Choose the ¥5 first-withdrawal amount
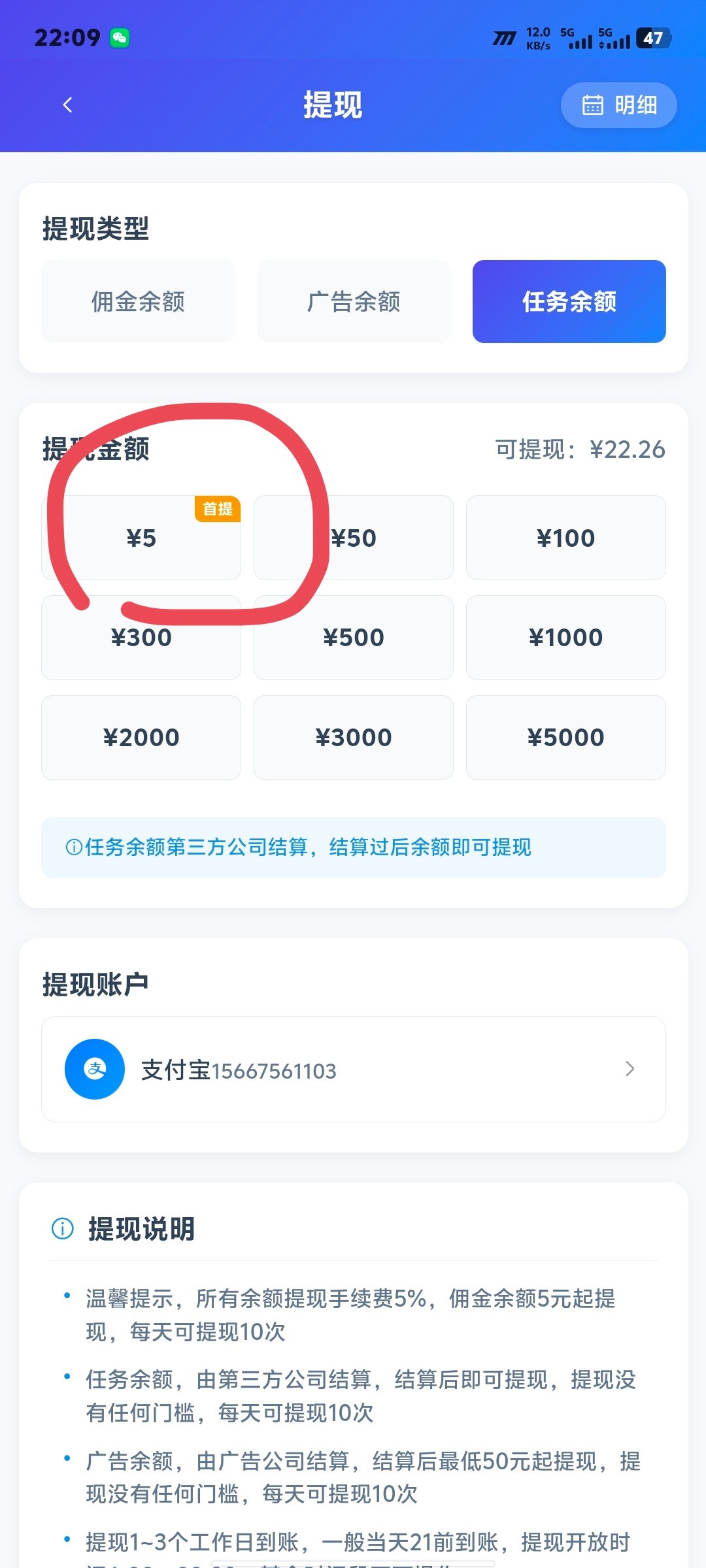The height and width of the screenshot is (1568, 706). 141,538
